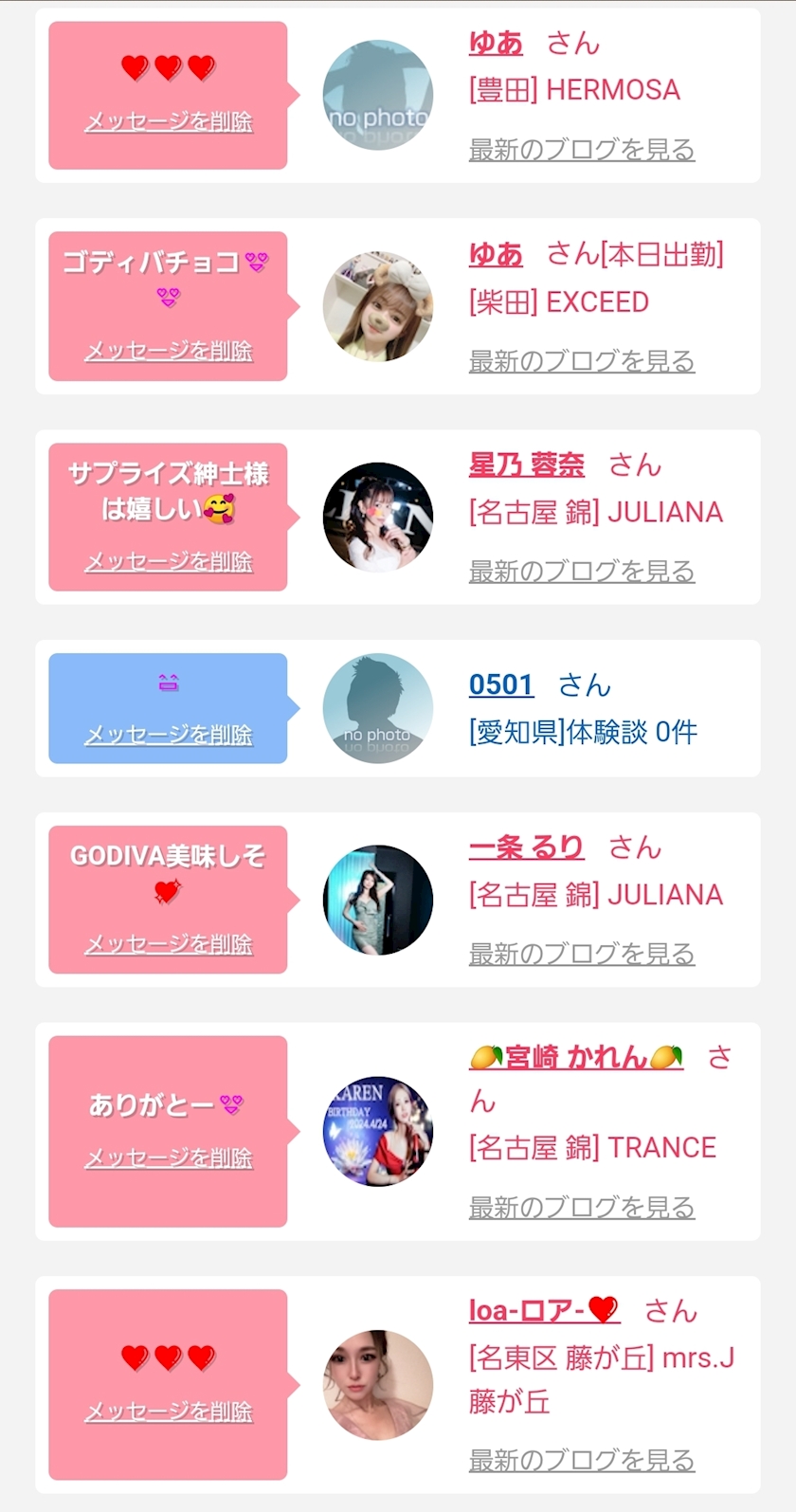Image resolution: width=796 pixels, height=1512 pixels.
Task: View 星乃 蓉奈's latest blog
Action: (x=582, y=572)
